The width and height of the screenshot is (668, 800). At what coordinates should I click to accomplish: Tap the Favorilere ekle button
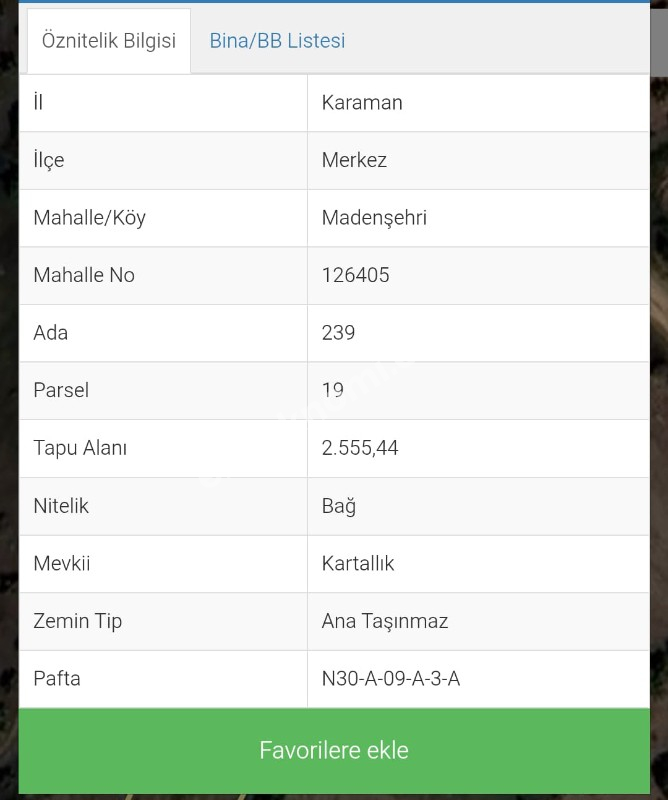click(x=334, y=750)
